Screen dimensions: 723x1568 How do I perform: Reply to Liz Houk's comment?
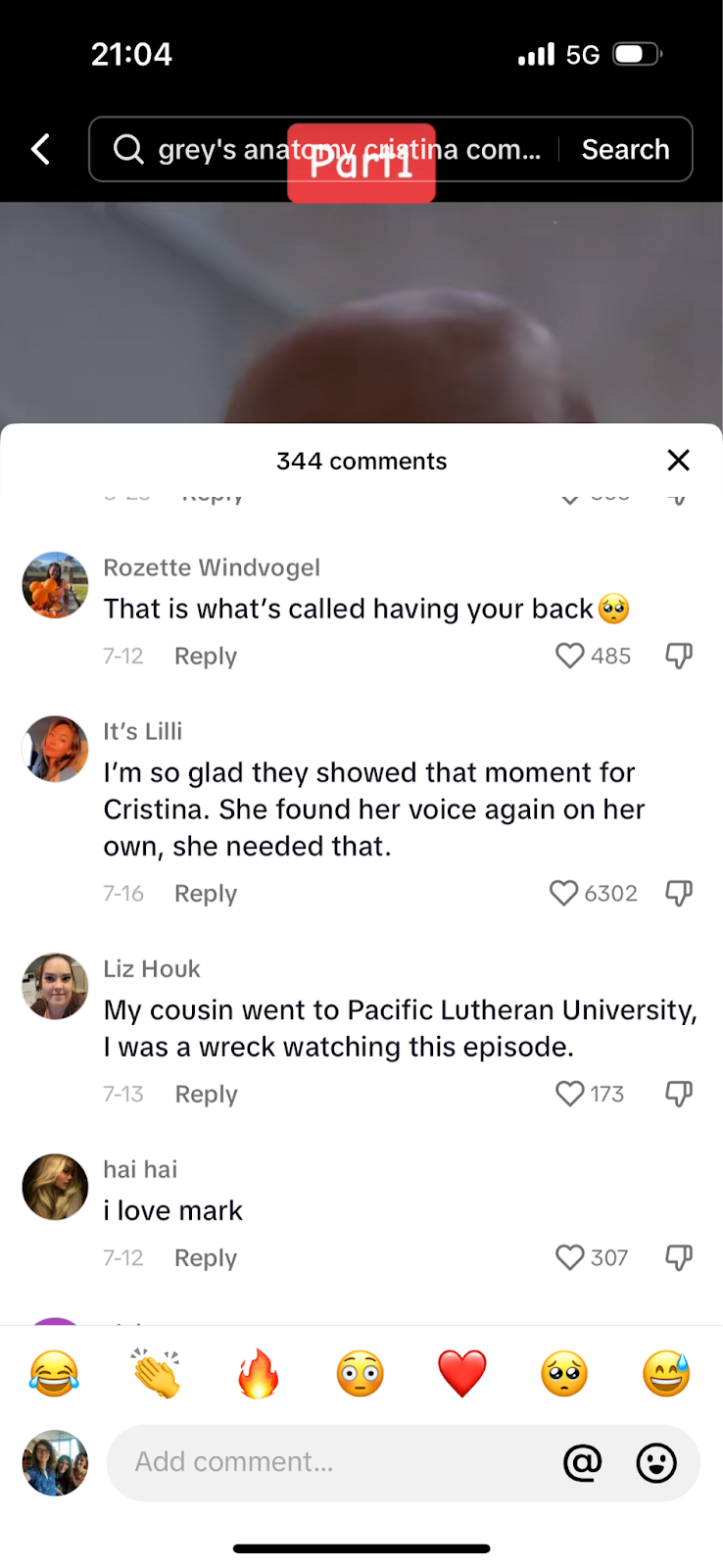pos(206,1094)
